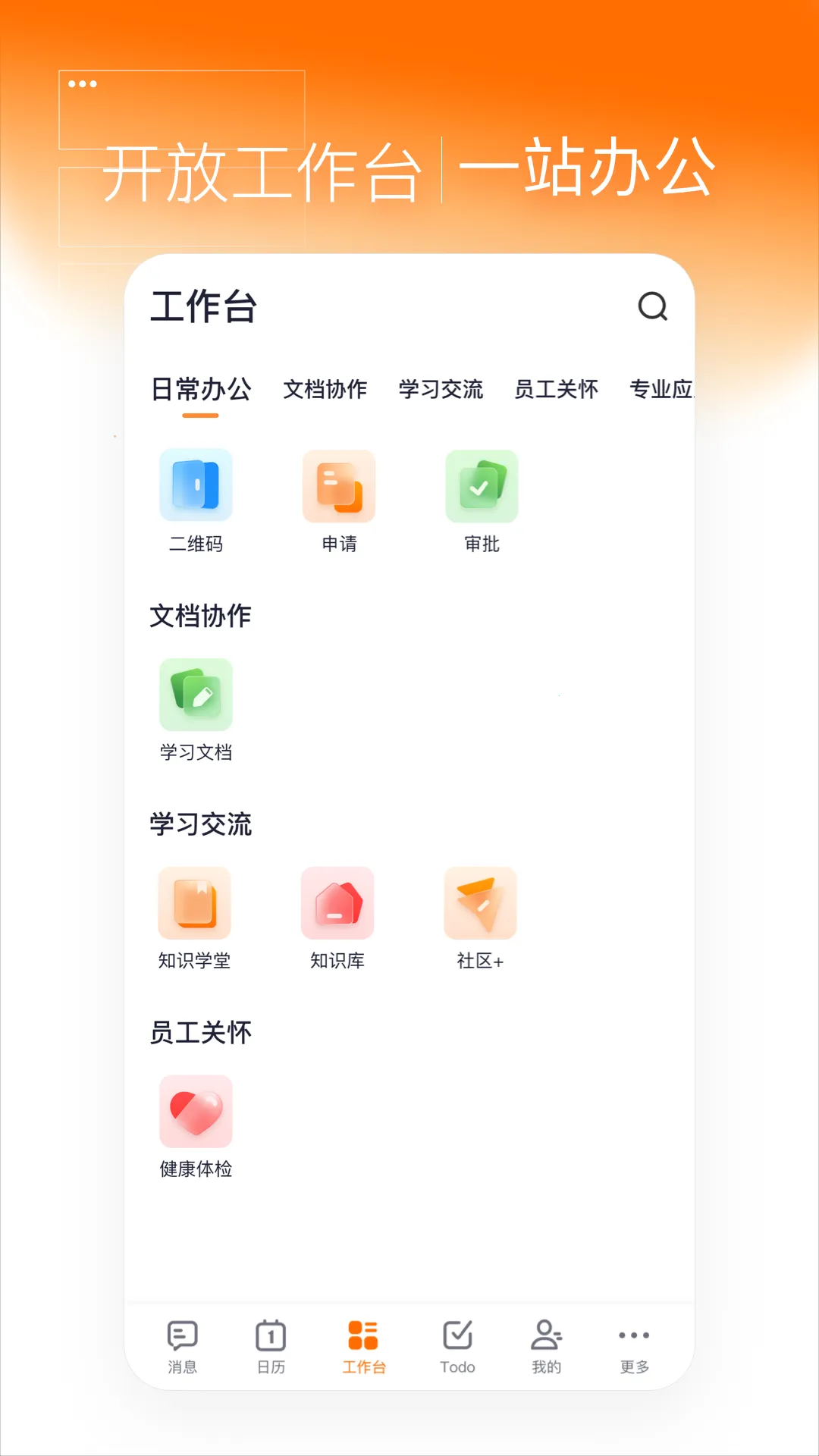Click the search magnifier icon

click(x=652, y=306)
